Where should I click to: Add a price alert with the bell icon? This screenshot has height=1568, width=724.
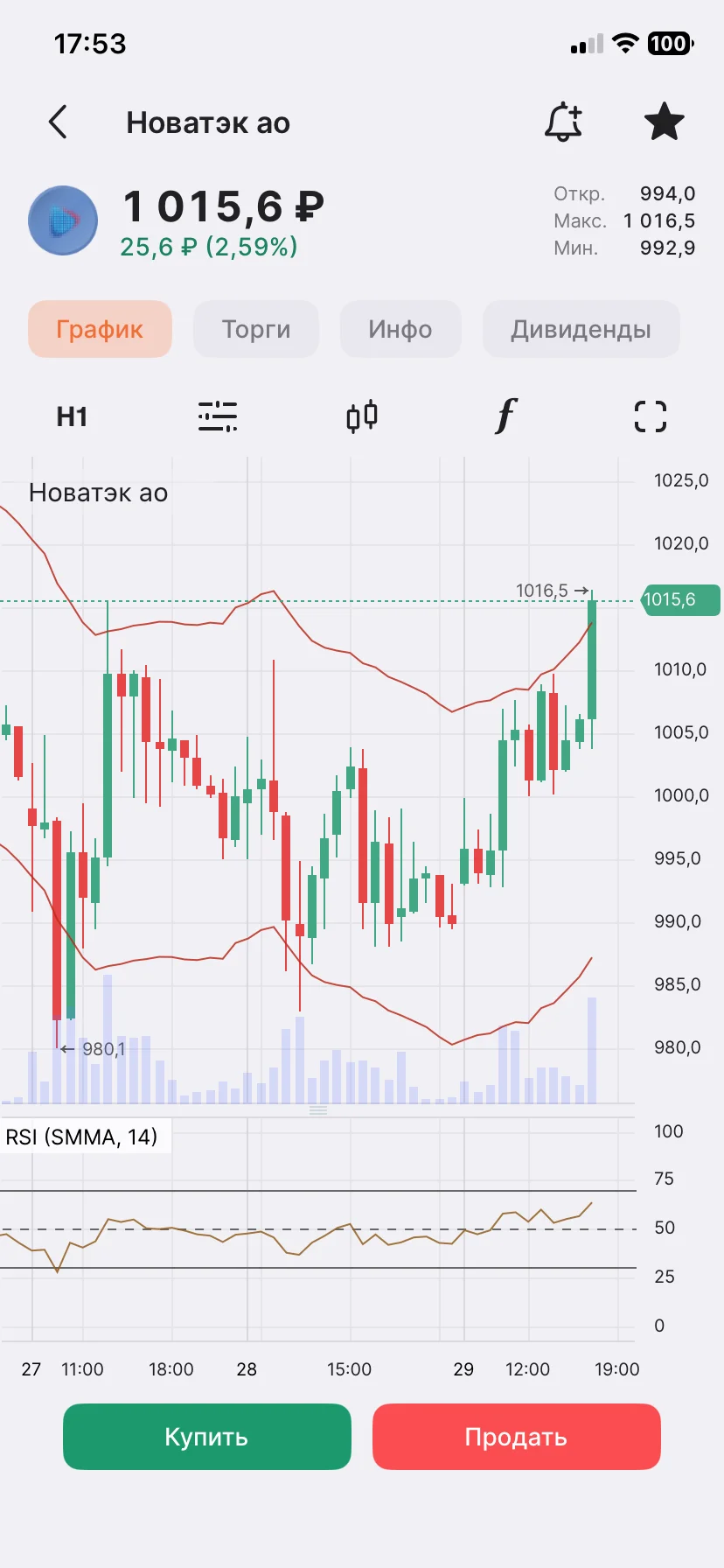(563, 122)
